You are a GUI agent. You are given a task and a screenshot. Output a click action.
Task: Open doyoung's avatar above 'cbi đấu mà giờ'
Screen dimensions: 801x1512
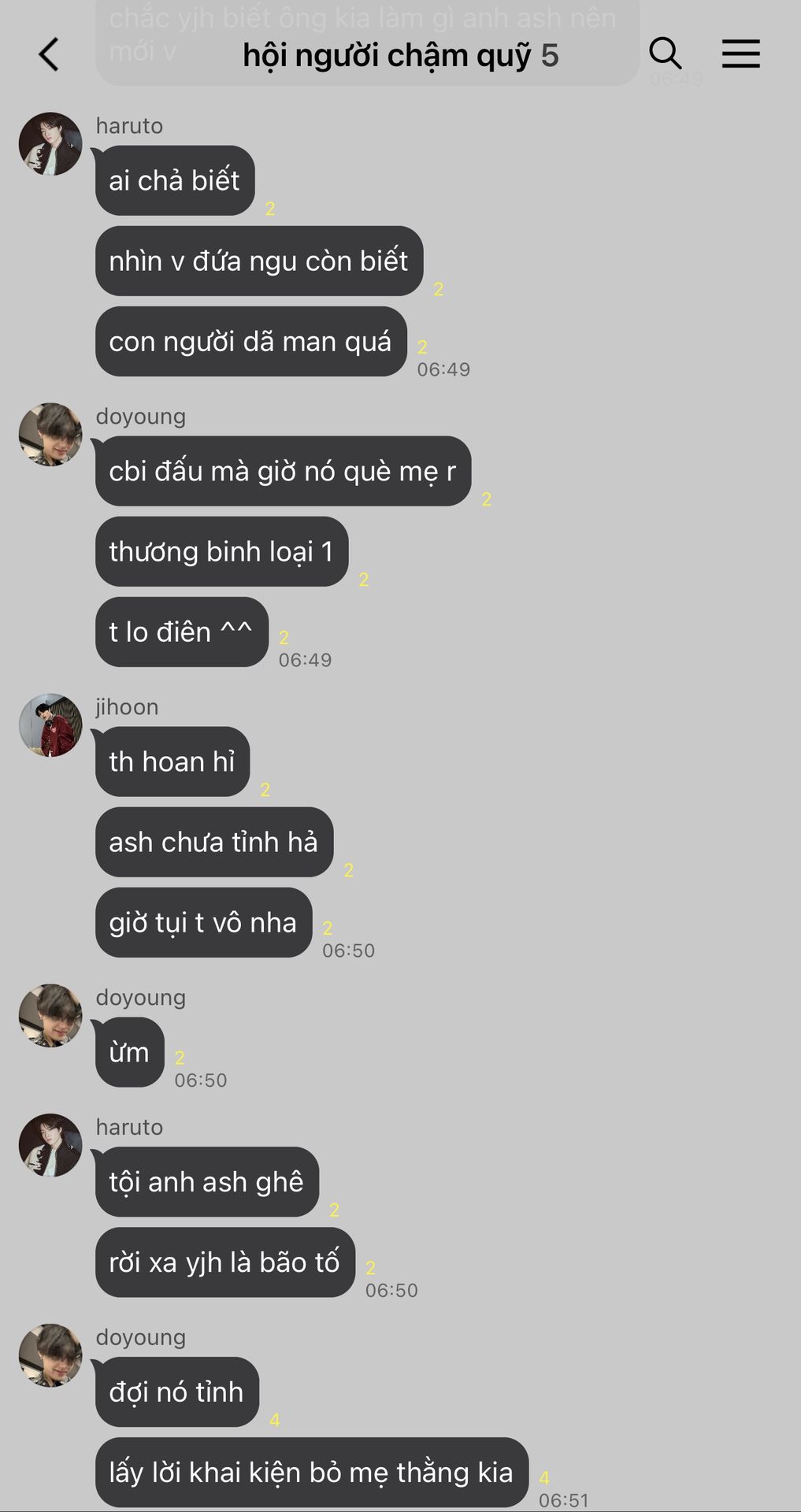point(50,434)
